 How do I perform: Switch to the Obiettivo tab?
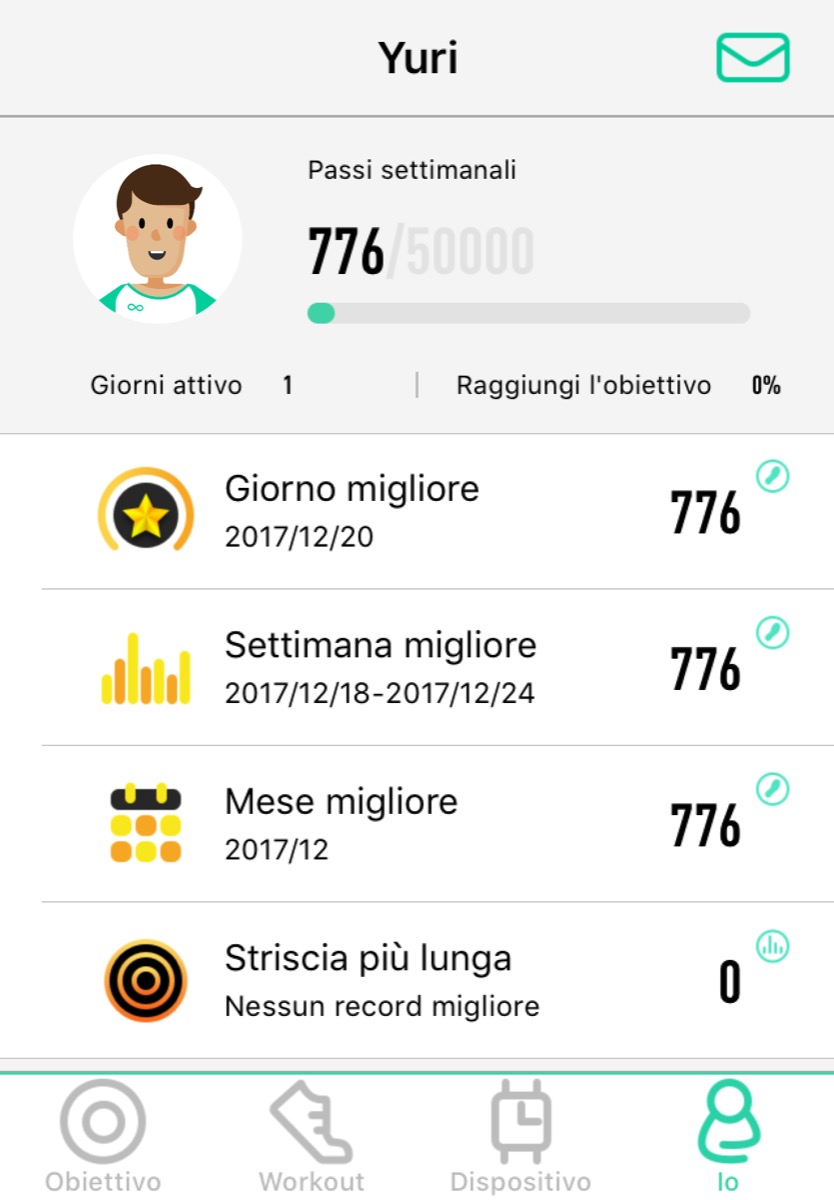(103, 1137)
